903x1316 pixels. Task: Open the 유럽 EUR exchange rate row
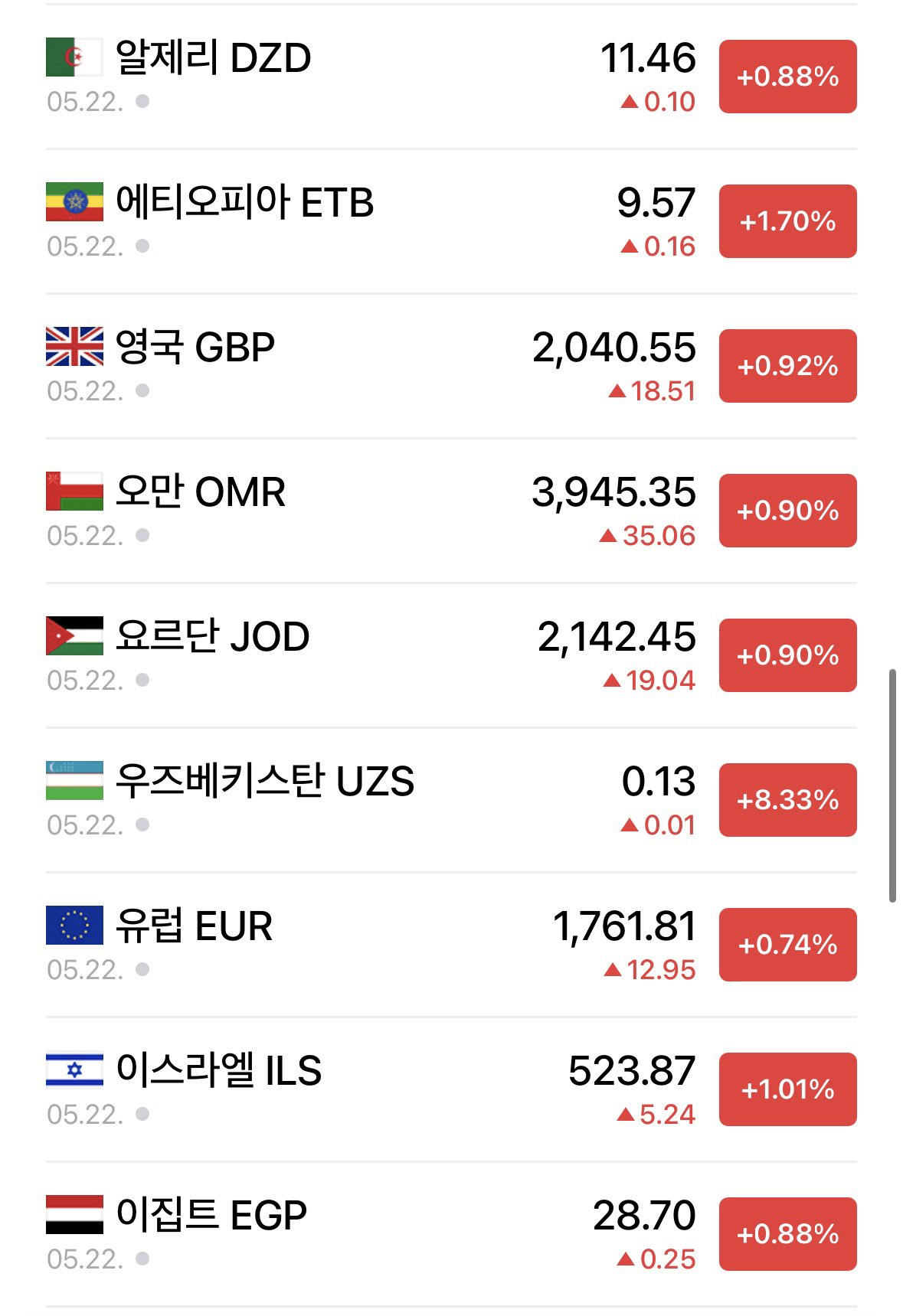point(451,945)
